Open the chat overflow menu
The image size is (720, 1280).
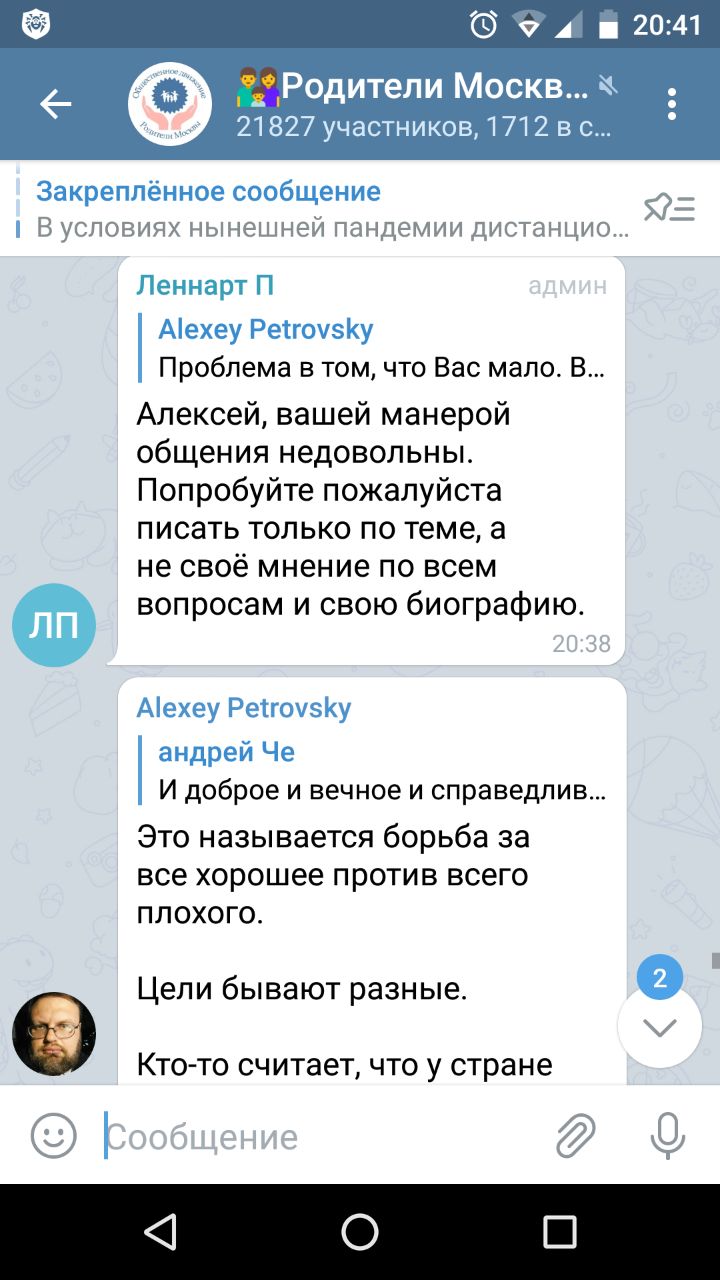pyautogui.click(x=672, y=104)
